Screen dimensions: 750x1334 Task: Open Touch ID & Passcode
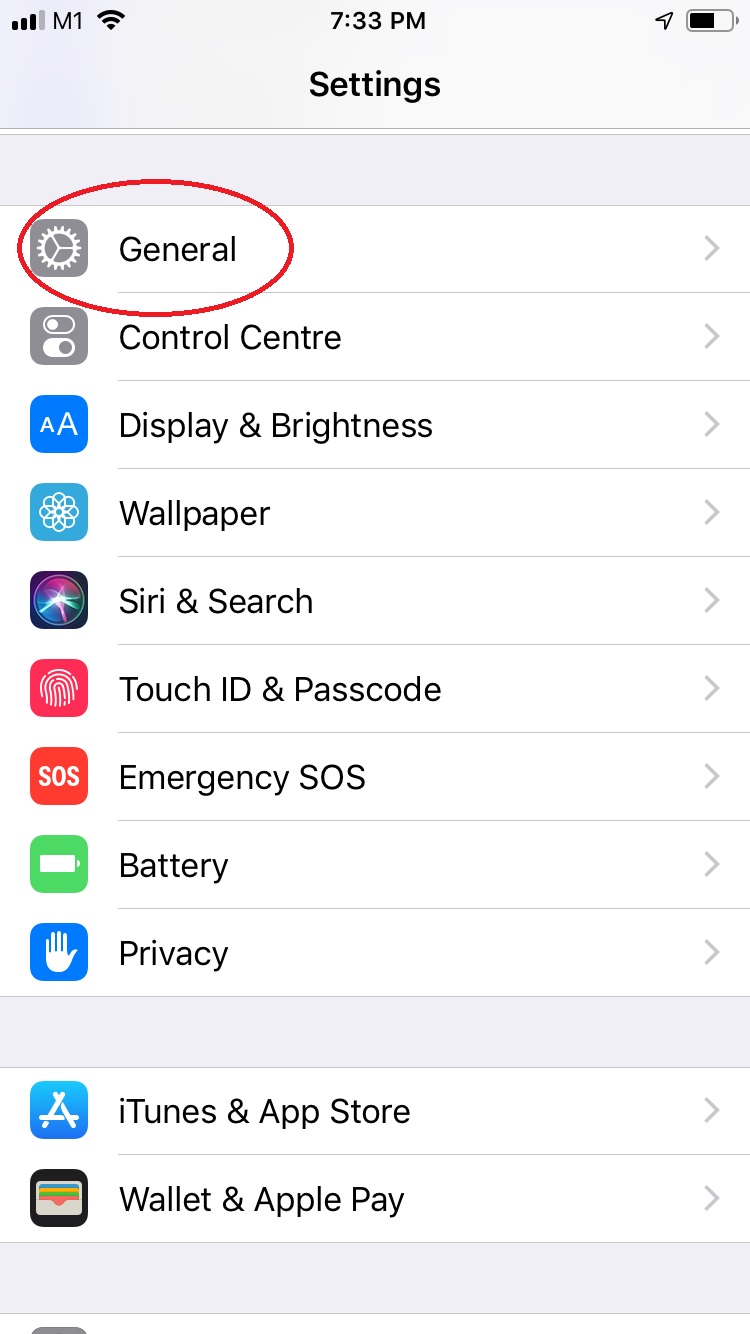(375, 689)
